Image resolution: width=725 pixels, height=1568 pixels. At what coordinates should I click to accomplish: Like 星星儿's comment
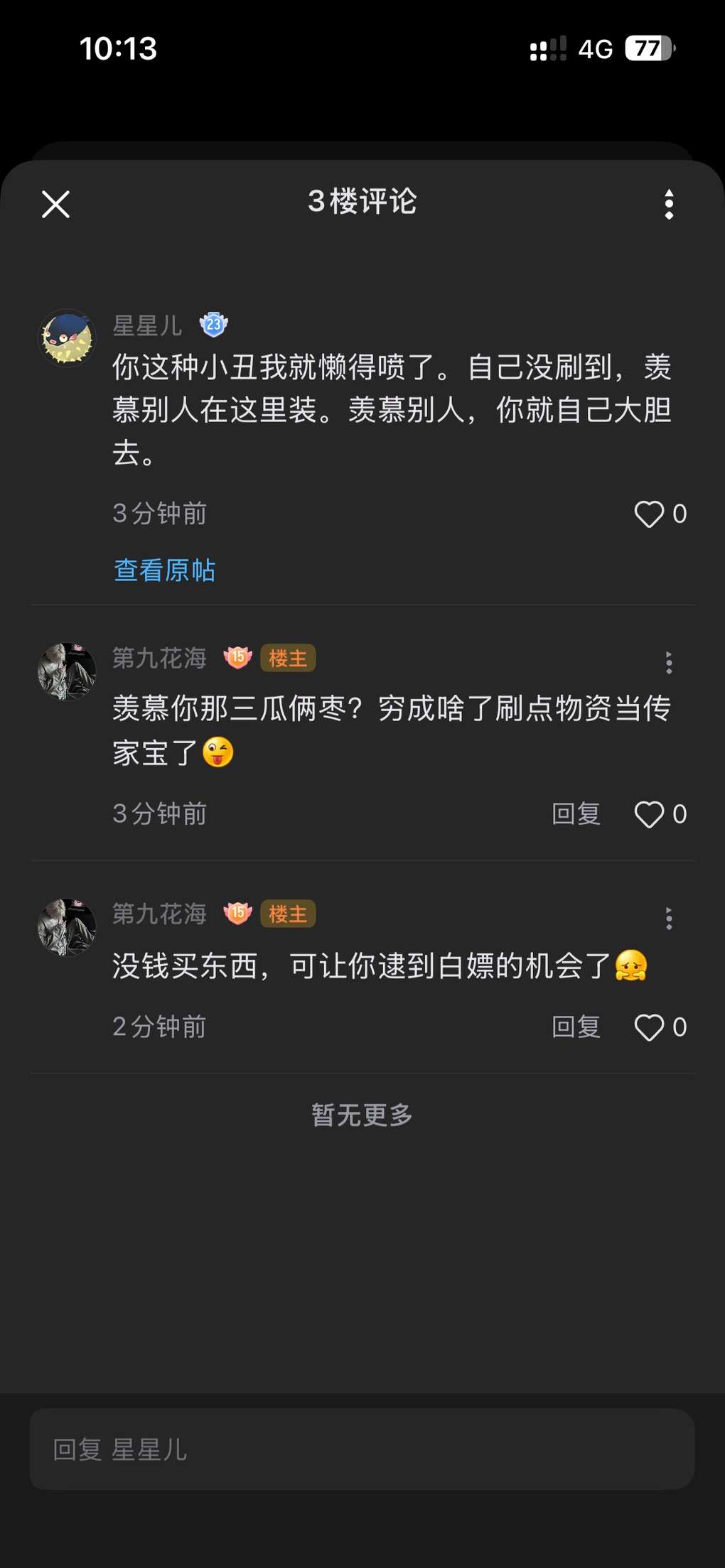(649, 514)
